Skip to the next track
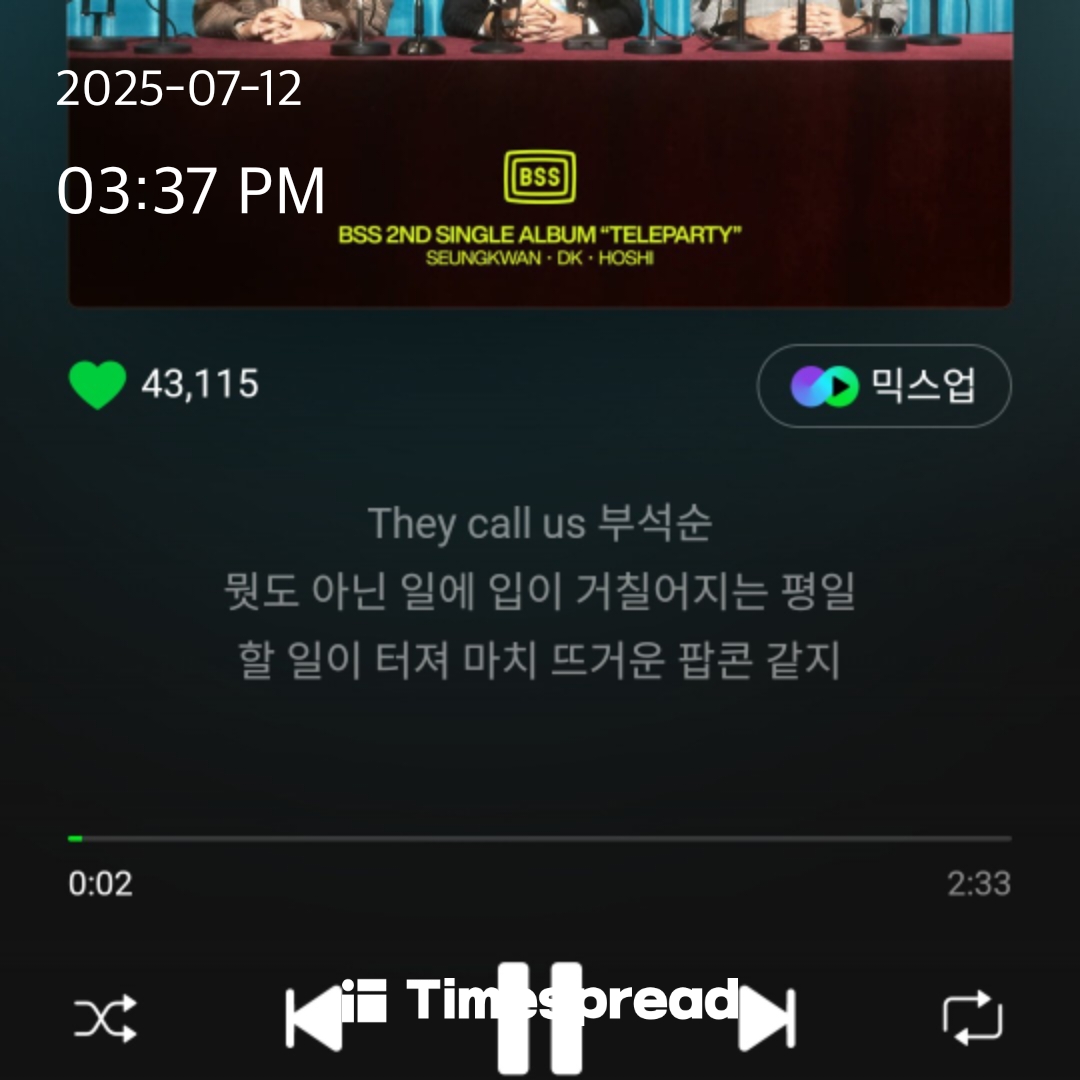The height and width of the screenshot is (1080, 1080). tap(768, 1019)
